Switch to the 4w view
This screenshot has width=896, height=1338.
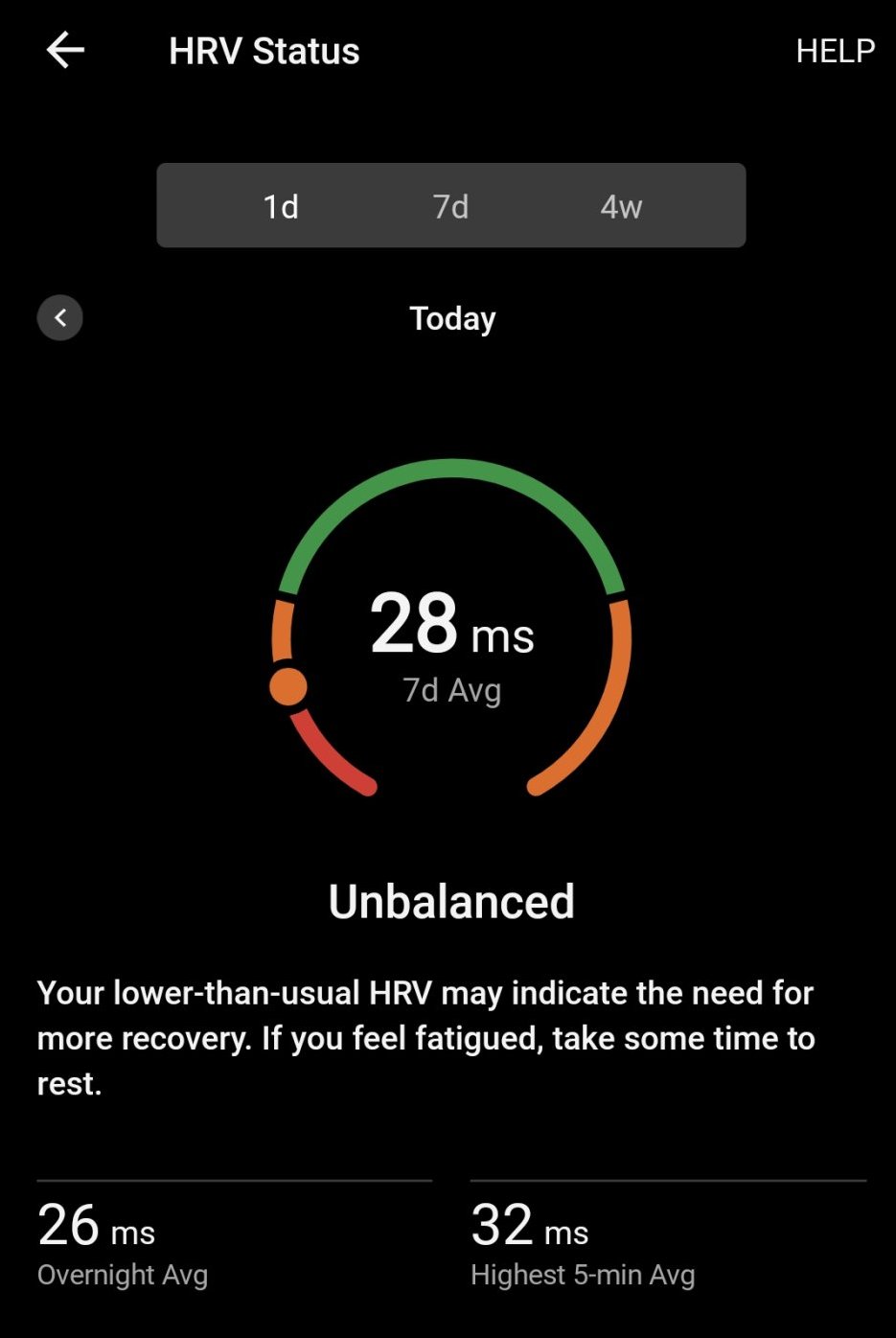621,206
